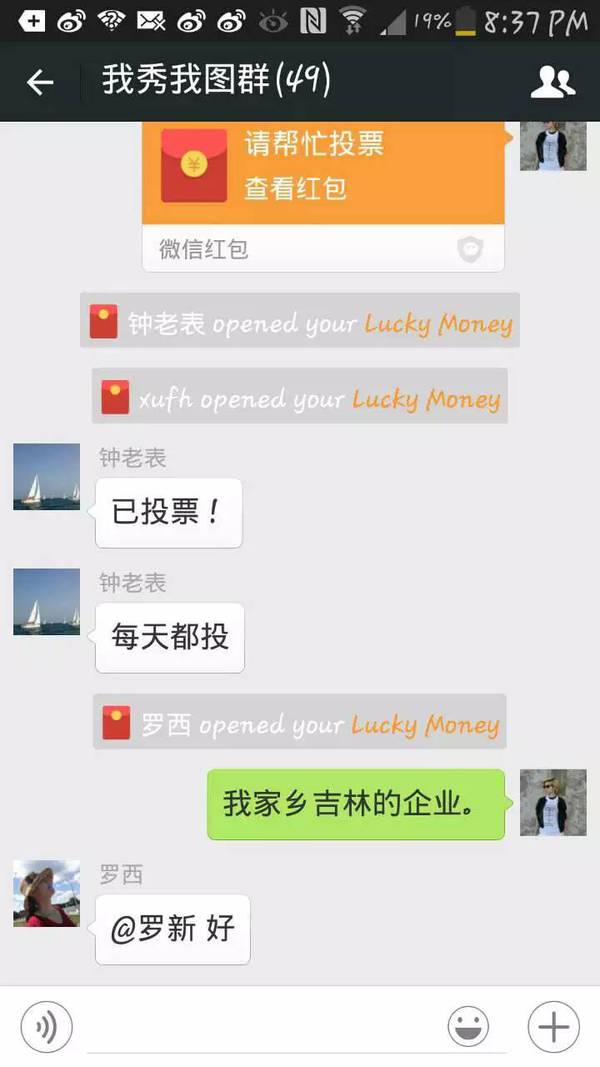Tap Lucky Money link in 罗西's notice

click(425, 725)
